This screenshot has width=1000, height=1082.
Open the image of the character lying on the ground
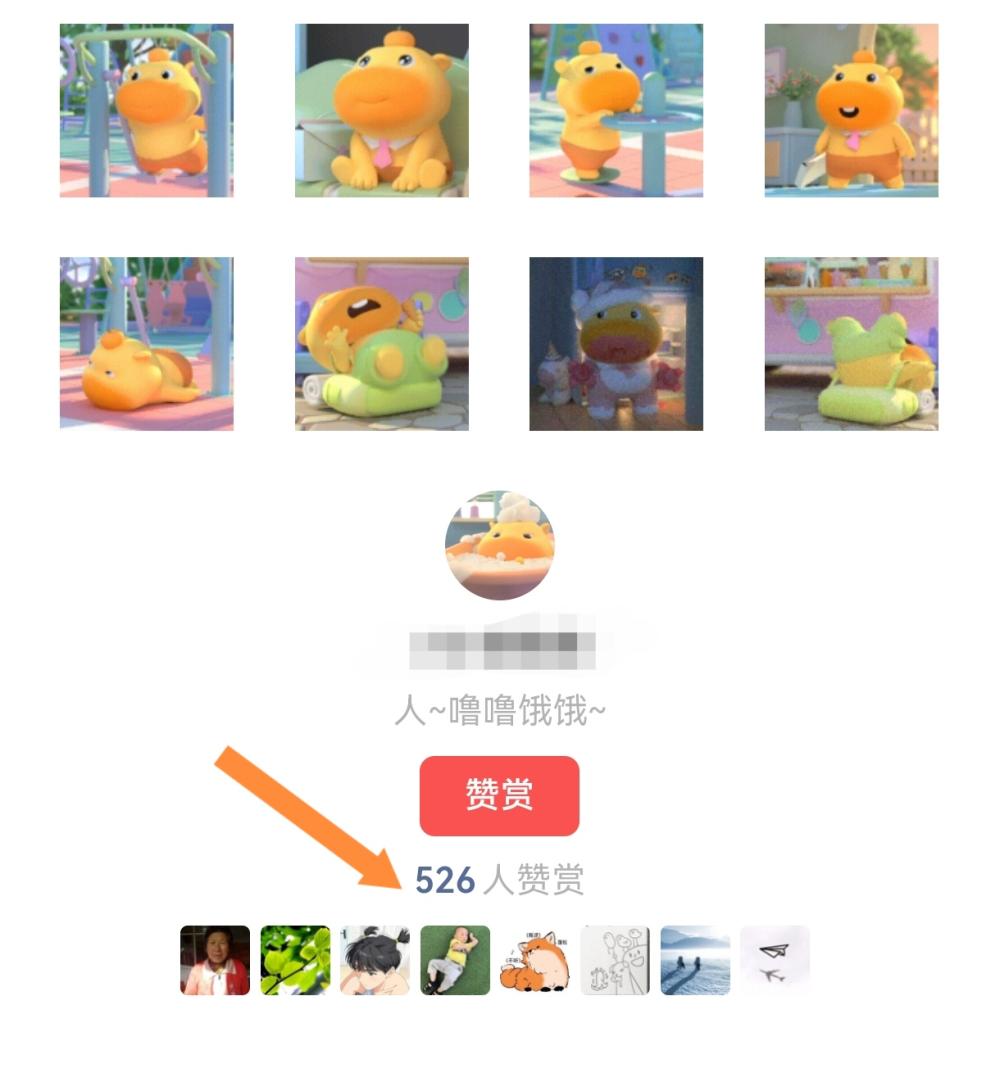146,344
